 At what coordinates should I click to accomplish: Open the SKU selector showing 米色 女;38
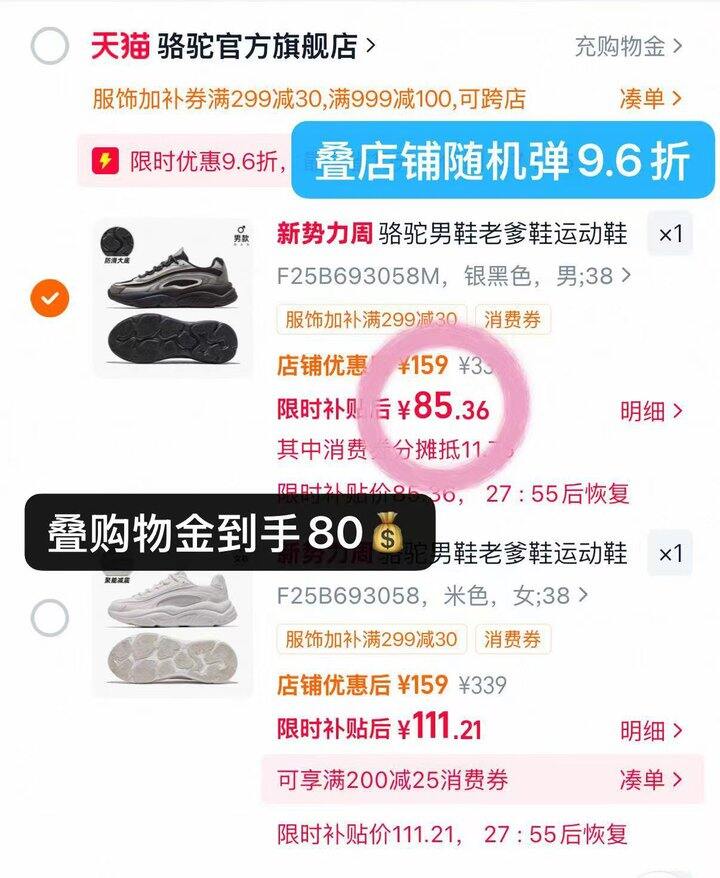click(430, 594)
